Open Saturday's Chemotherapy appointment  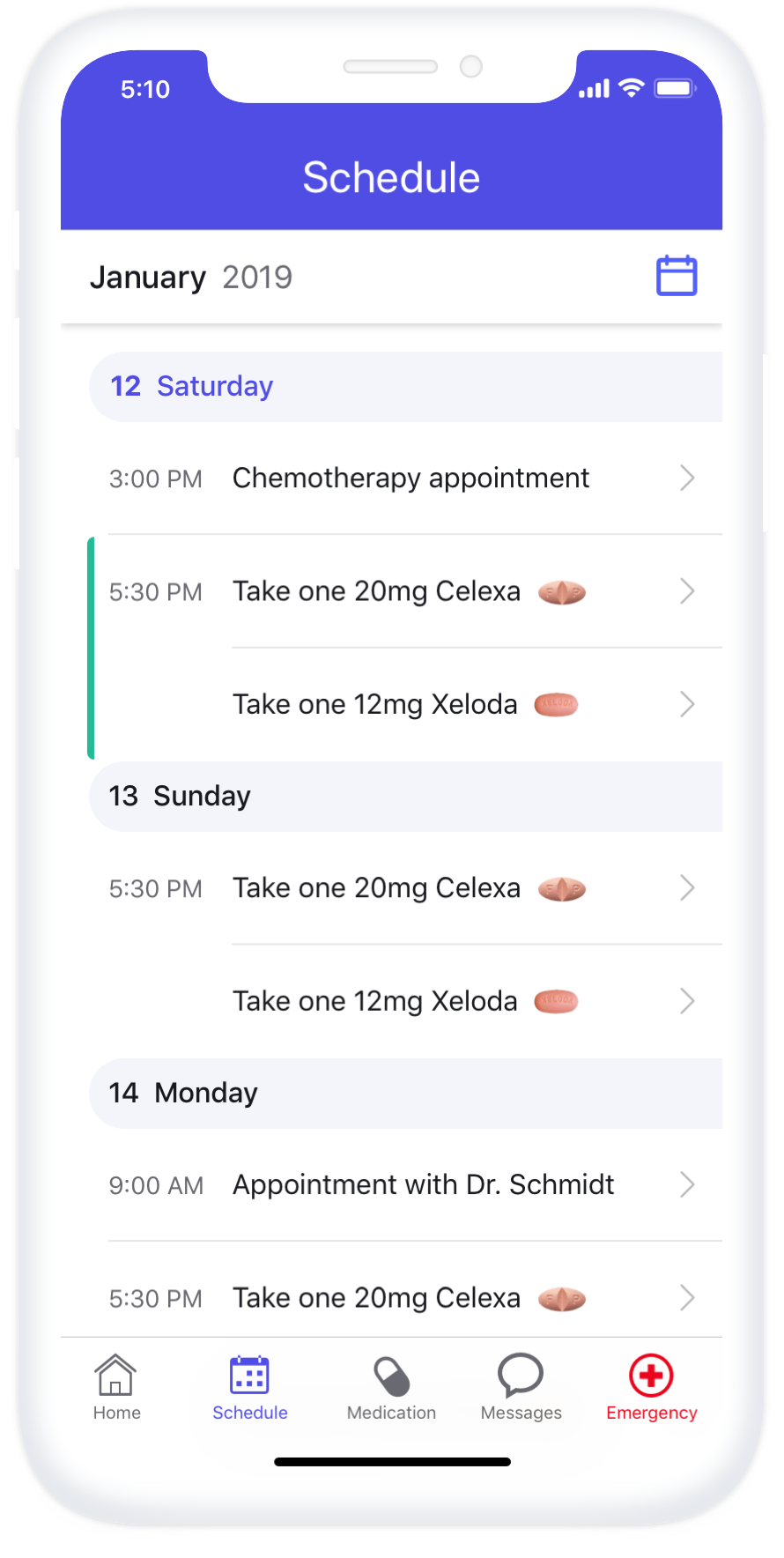coord(405,479)
